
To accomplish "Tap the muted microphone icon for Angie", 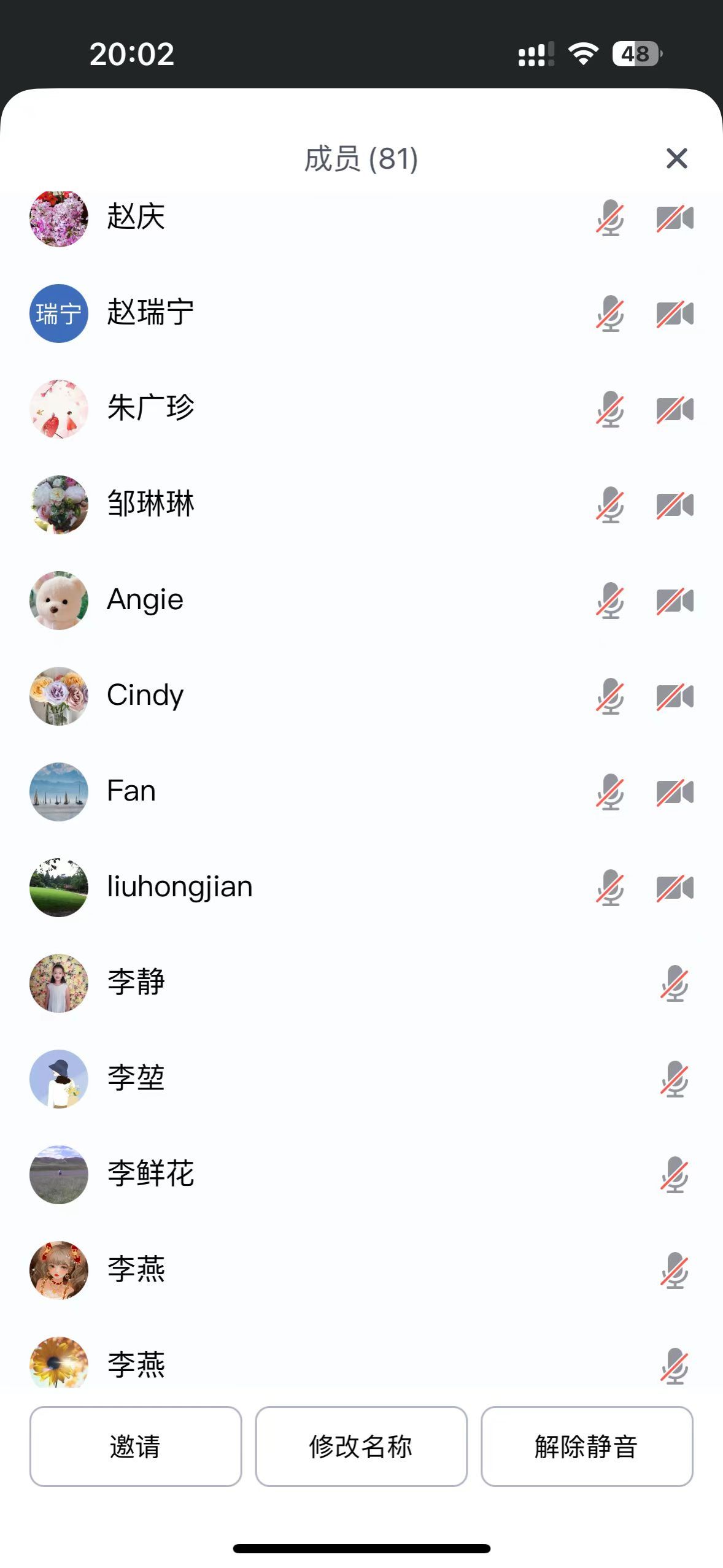I will [x=610, y=600].
